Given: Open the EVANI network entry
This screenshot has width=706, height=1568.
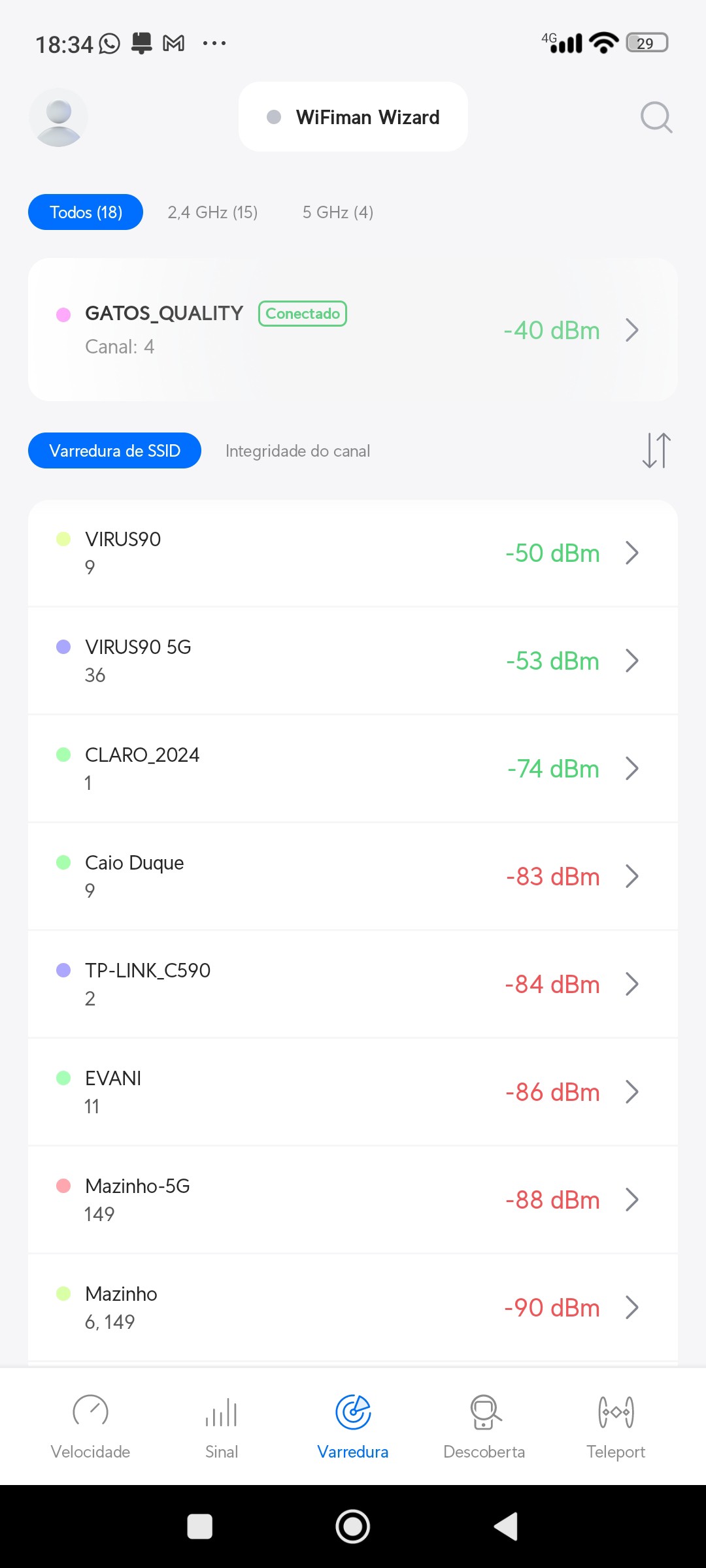Looking at the screenshot, I should [353, 1092].
